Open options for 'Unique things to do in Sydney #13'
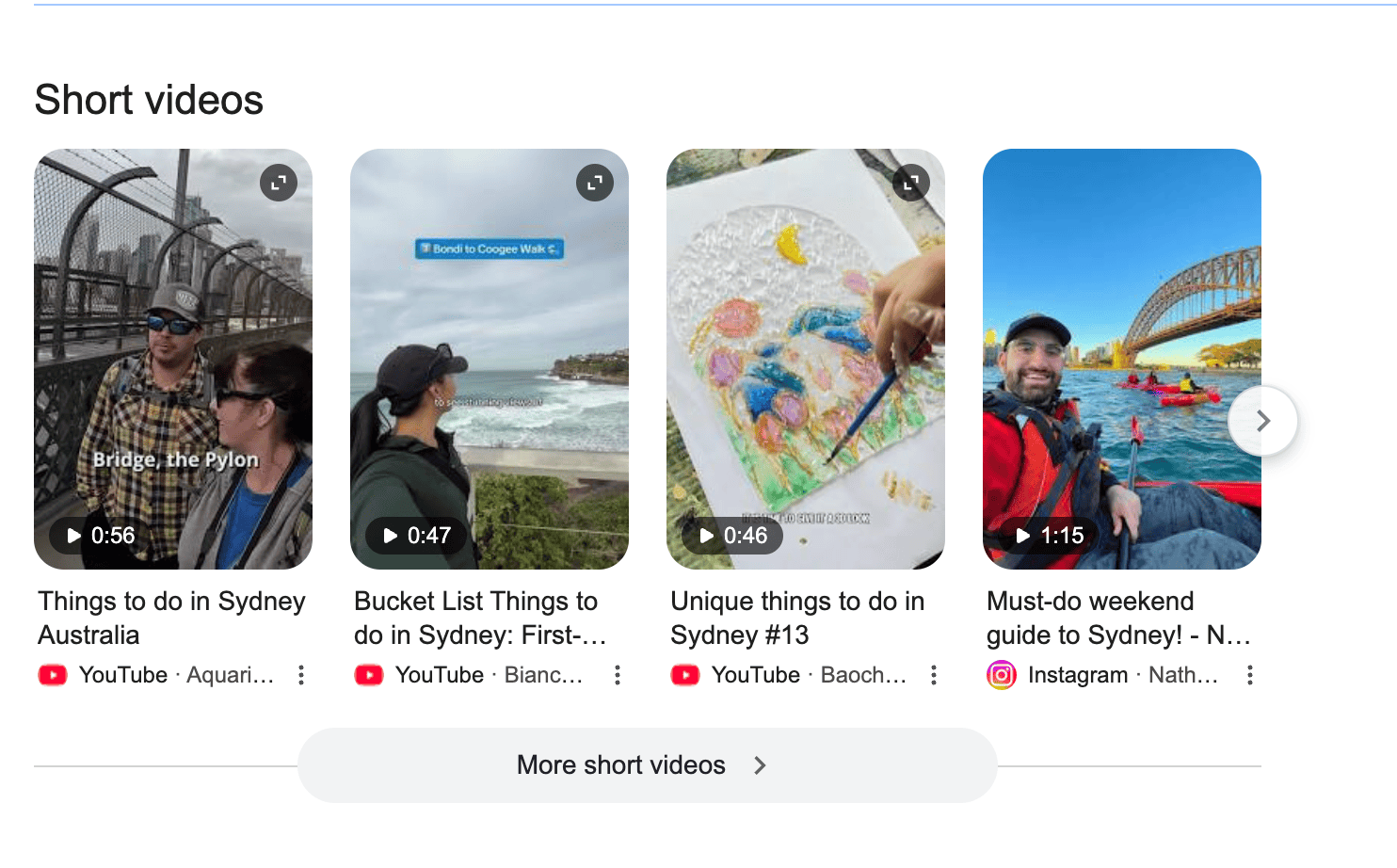The height and width of the screenshot is (868, 1397). point(934,675)
